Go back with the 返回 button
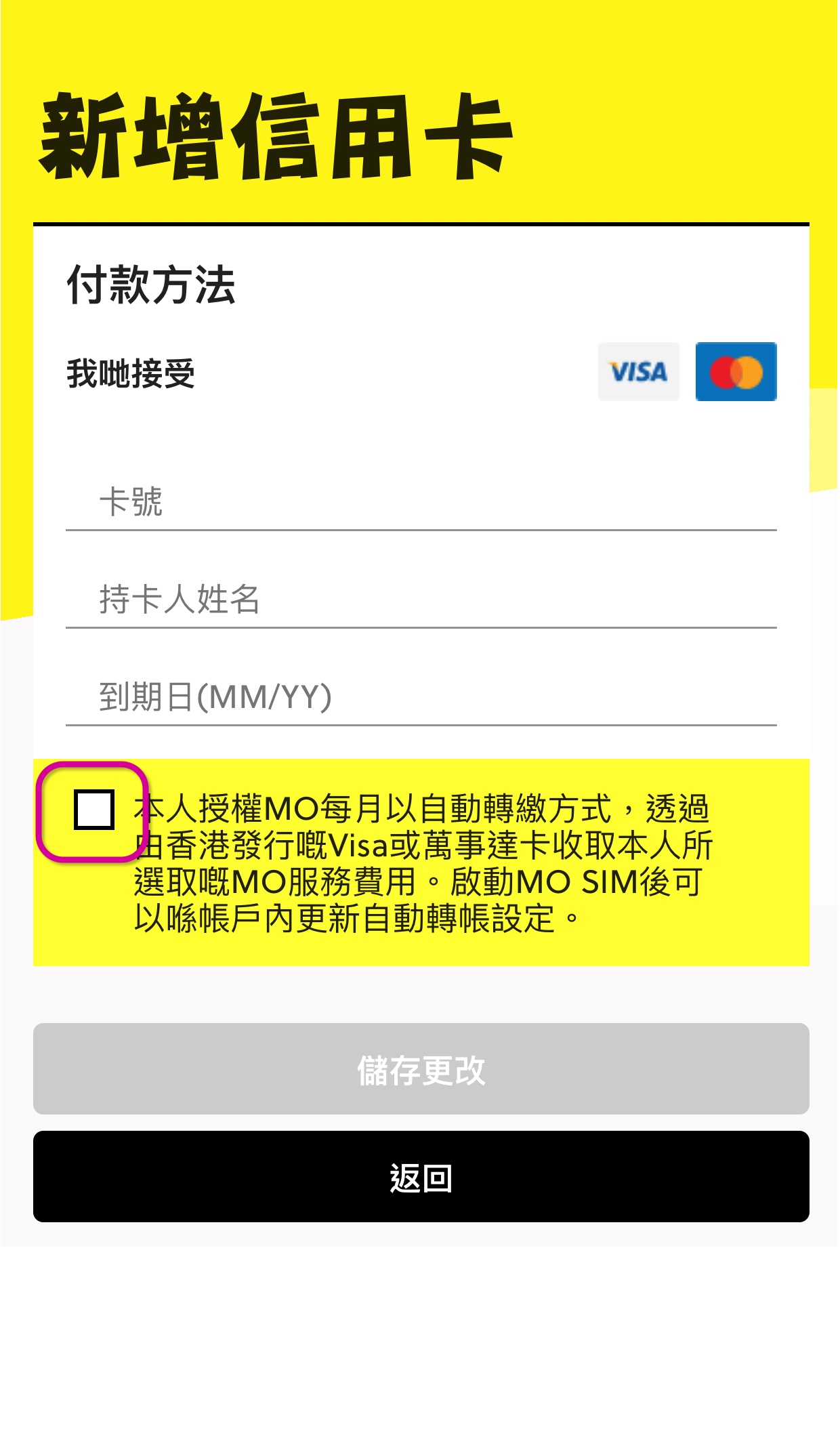Viewport: 840px width, 1456px height. 421,1177
